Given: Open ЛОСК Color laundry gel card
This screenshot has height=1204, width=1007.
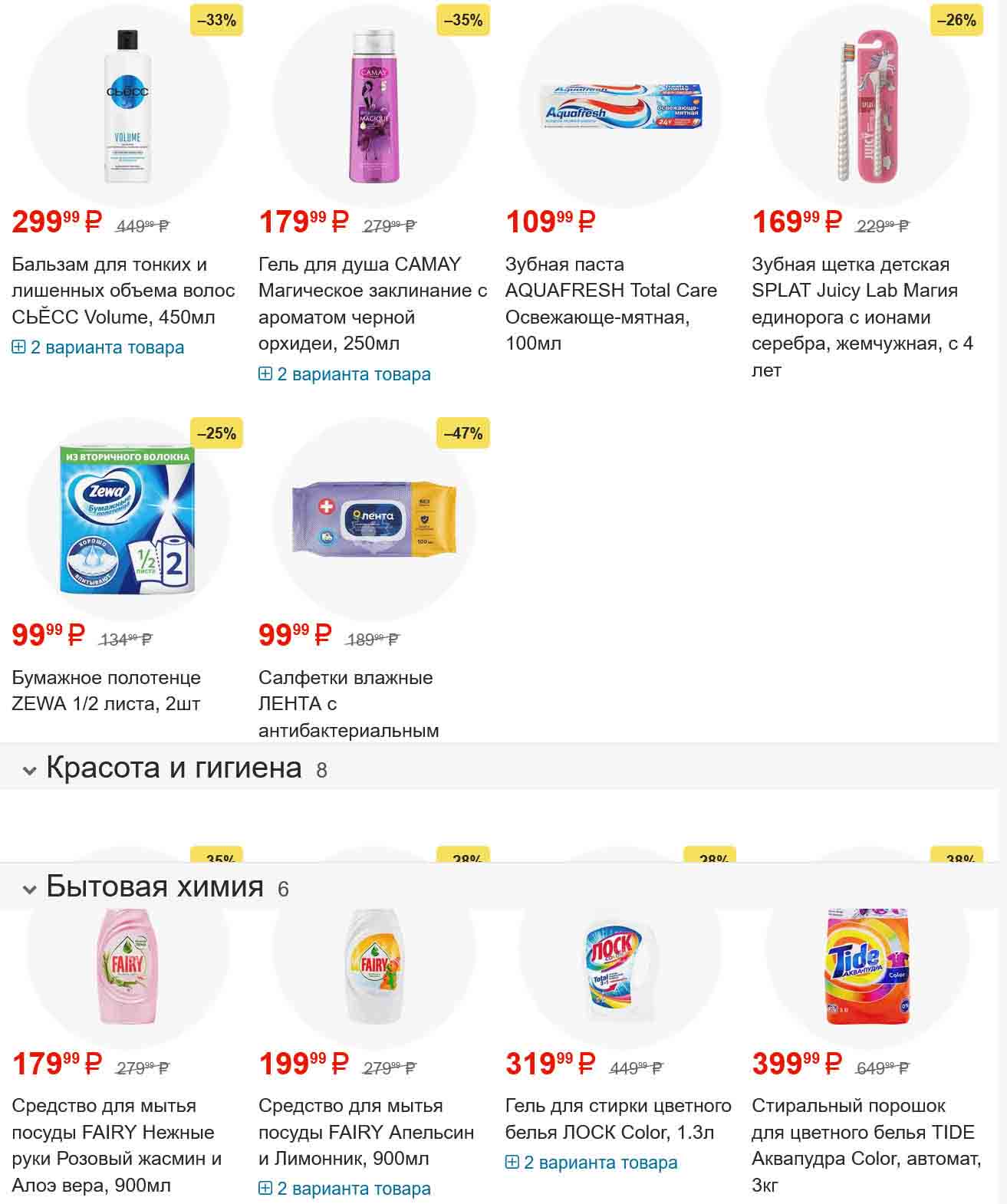Looking at the screenshot, I should (617, 1118).
